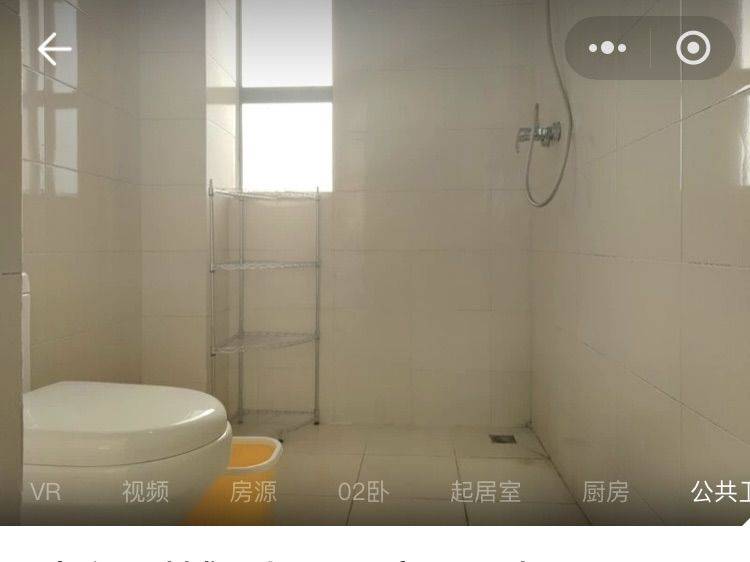This screenshot has height=562, width=750.
Task: Go back using the arrow icon
Action: pyautogui.click(x=54, y=49)
